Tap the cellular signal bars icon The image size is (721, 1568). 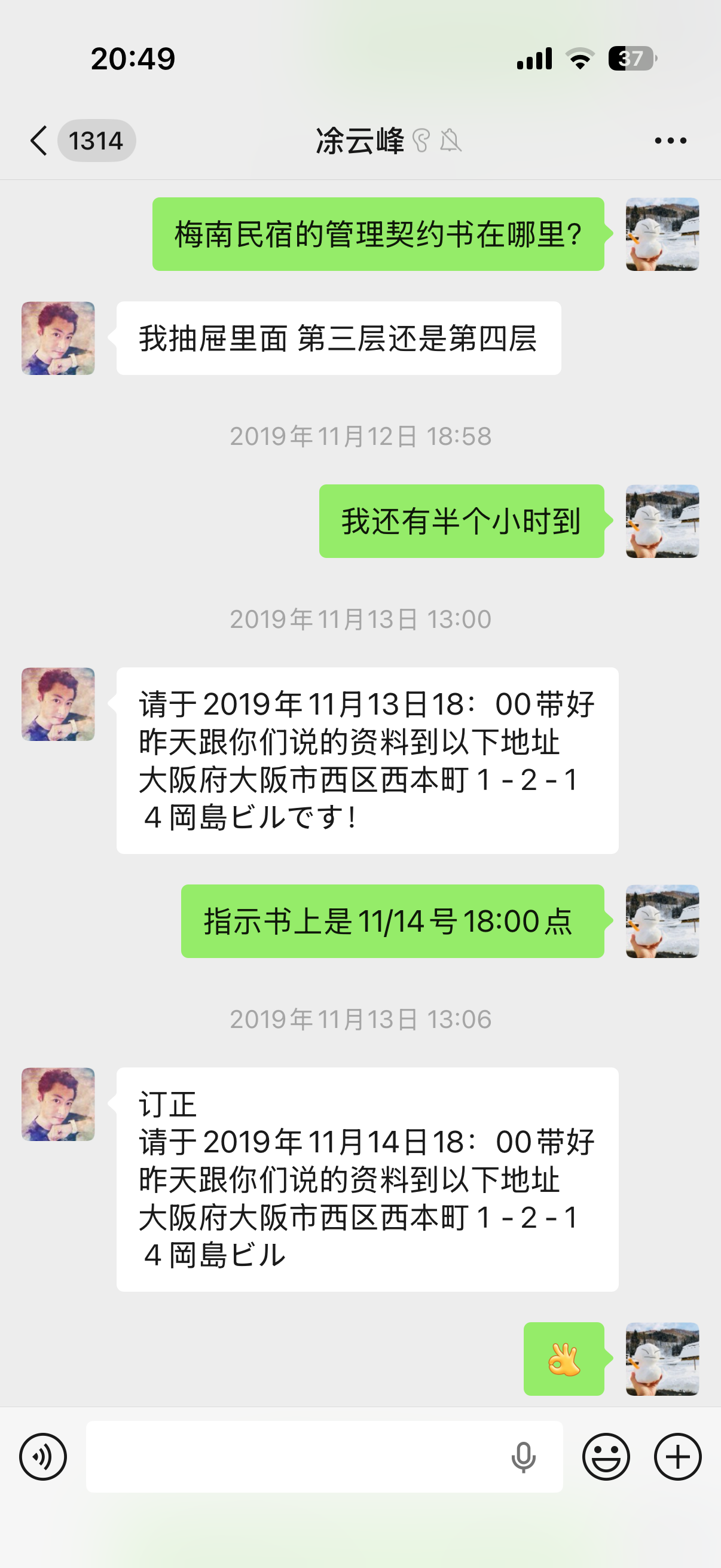tap(536, 59)
